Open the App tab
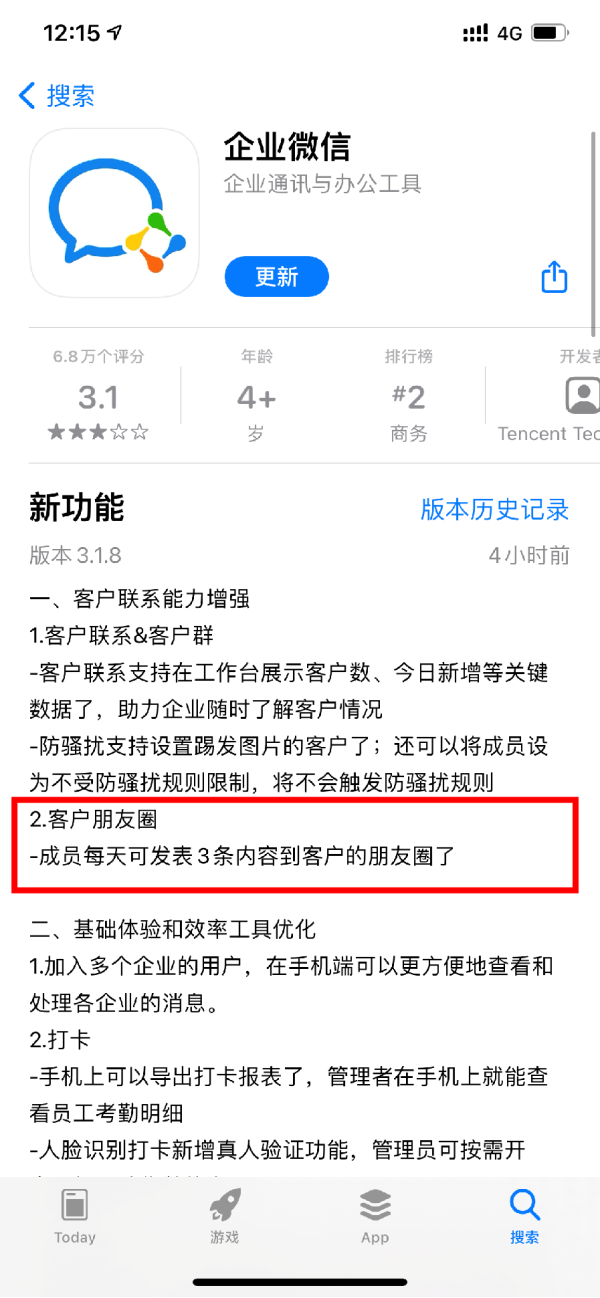Image resolution: width=600 pixels, height=1298 pixels. point(375,1215)
